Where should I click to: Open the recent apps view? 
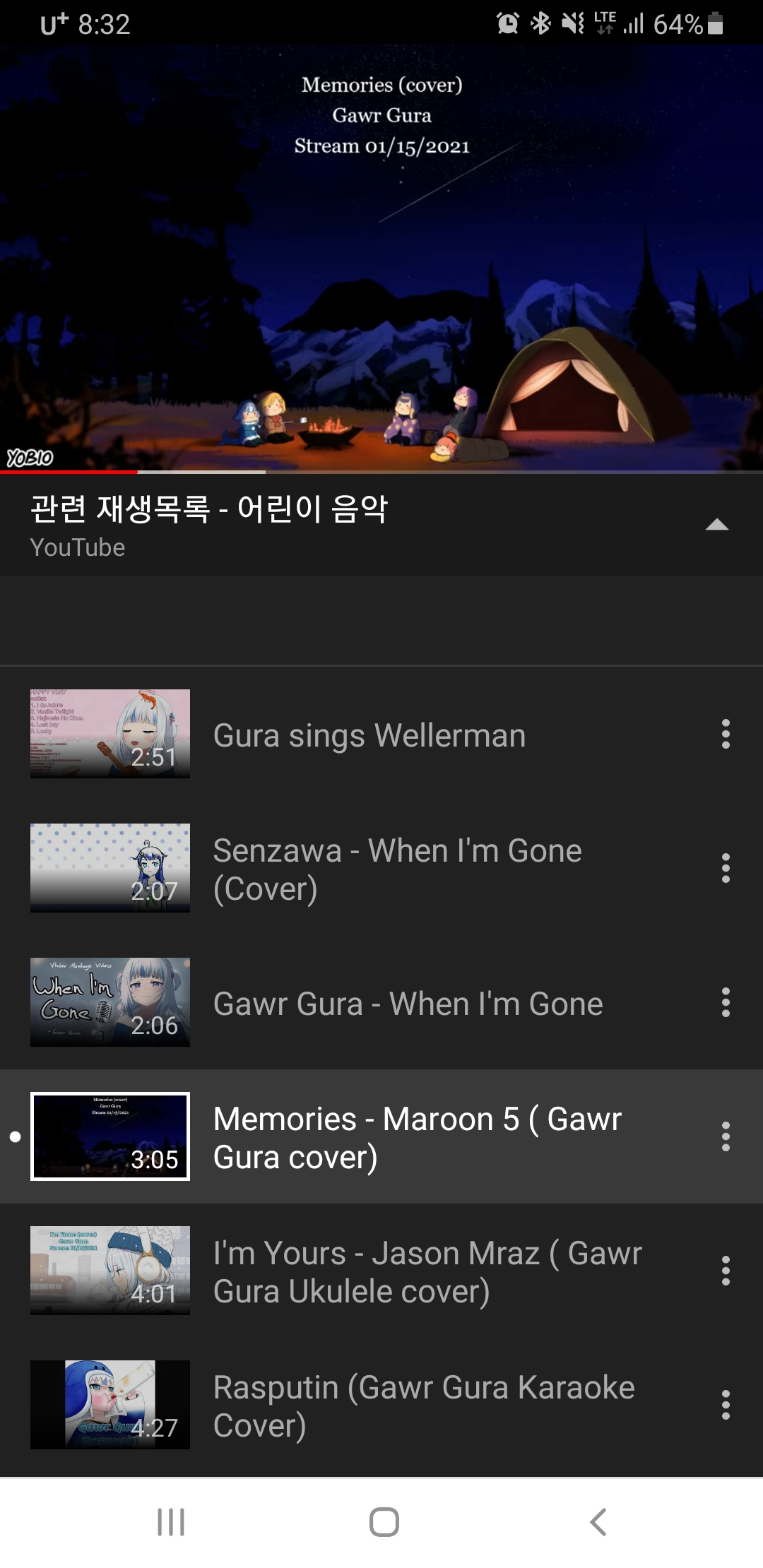coord(171,1522)
